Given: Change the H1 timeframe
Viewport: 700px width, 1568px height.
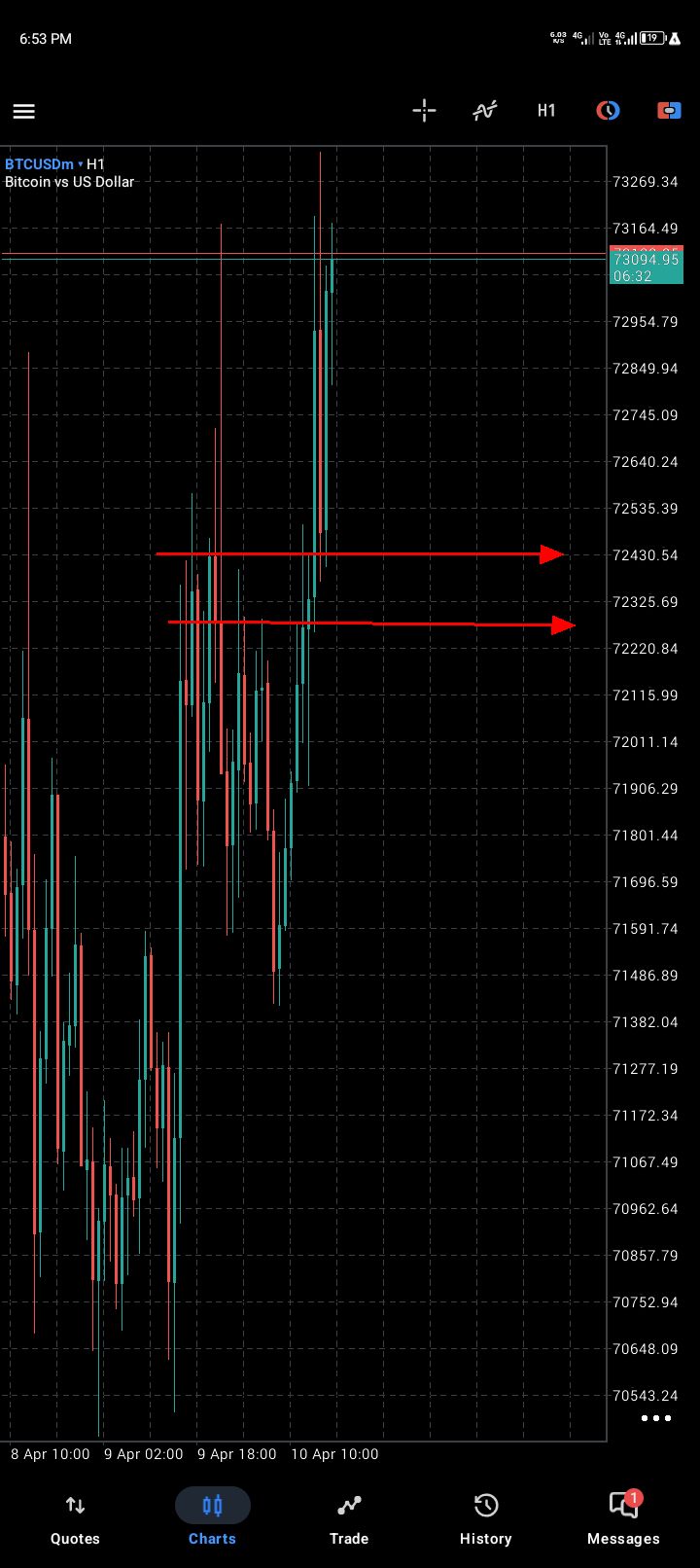Looking at the screenshot, I should click(546, 110).
